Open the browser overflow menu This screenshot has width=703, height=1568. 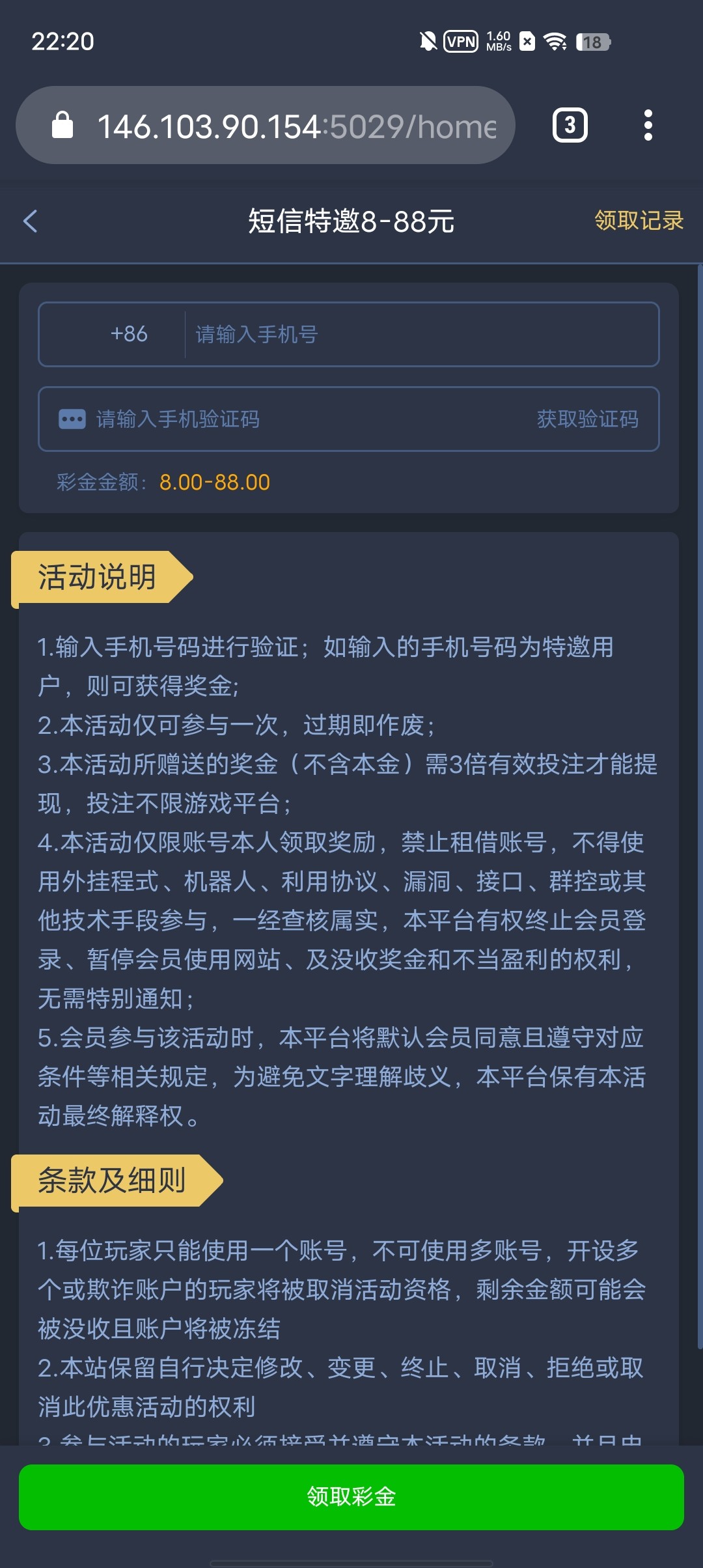(648, 125)
